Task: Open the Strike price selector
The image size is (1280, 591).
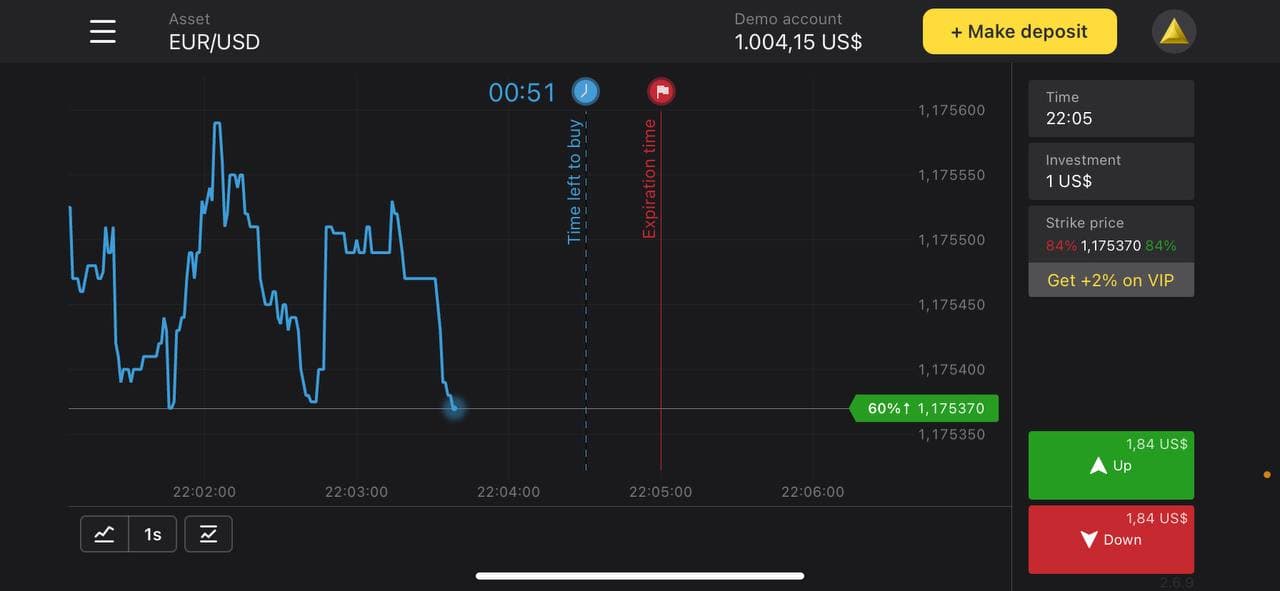Action: [x=1111, y=234]
